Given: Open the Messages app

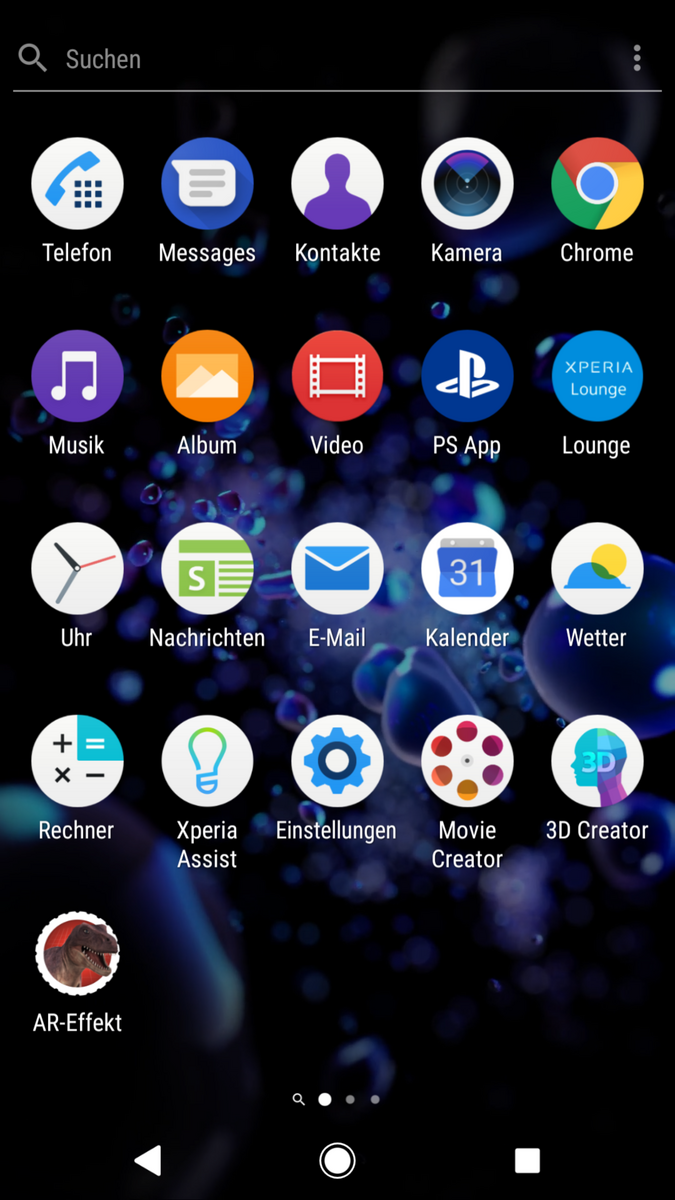Looking at the screenshot, I should pyautogui.click(x=207, y=184).
